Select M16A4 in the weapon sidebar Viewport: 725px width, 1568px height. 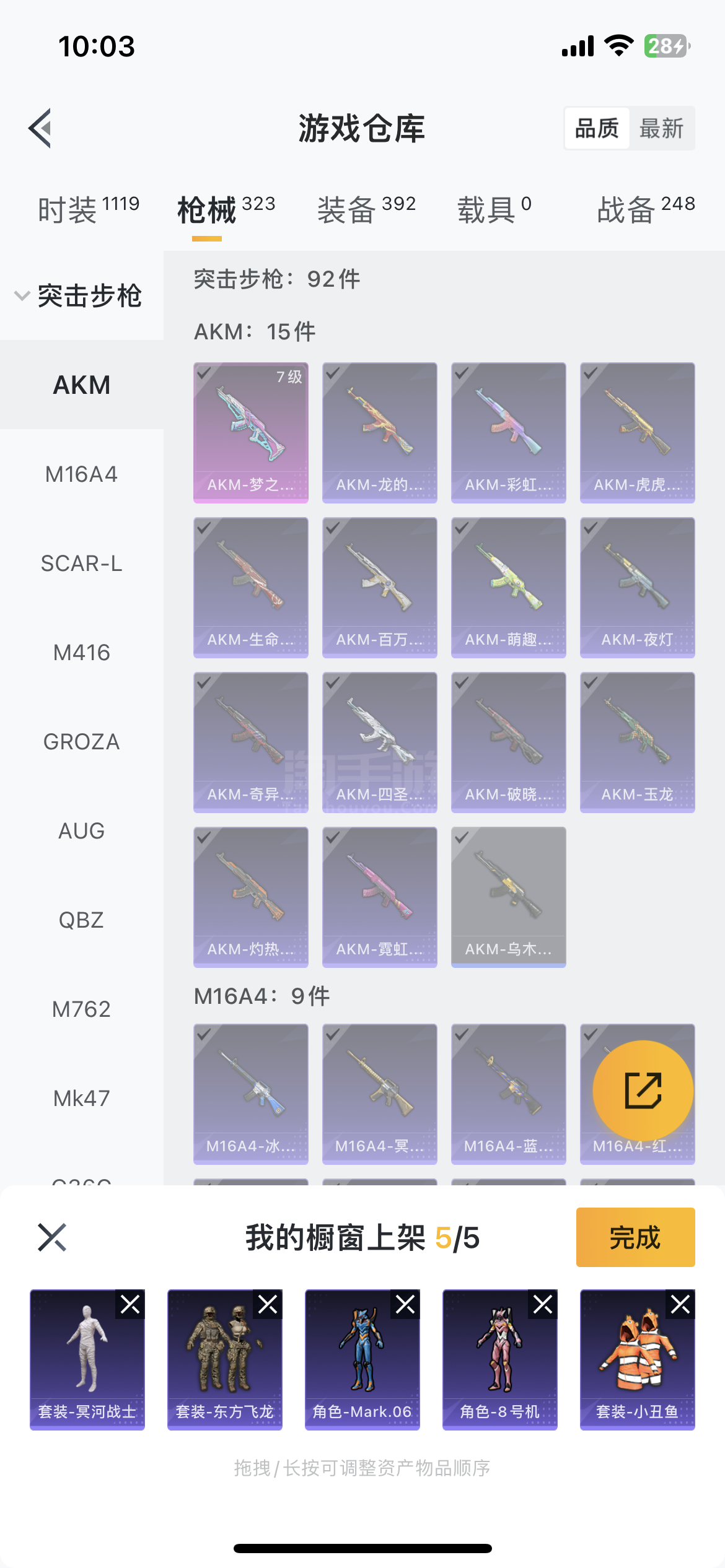coord(81,474)
